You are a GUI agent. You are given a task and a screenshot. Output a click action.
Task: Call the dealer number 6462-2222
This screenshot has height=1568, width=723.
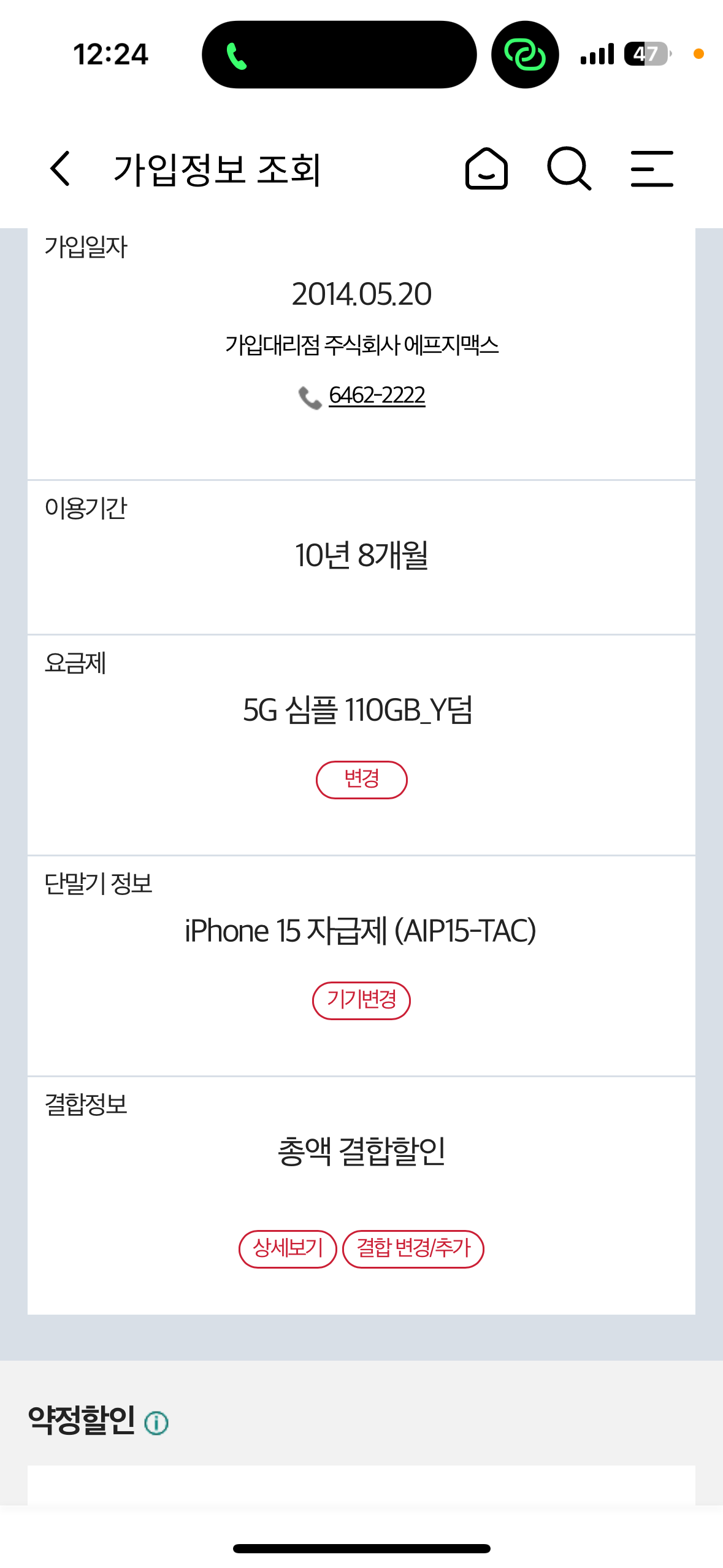click(x=377, y=396)
